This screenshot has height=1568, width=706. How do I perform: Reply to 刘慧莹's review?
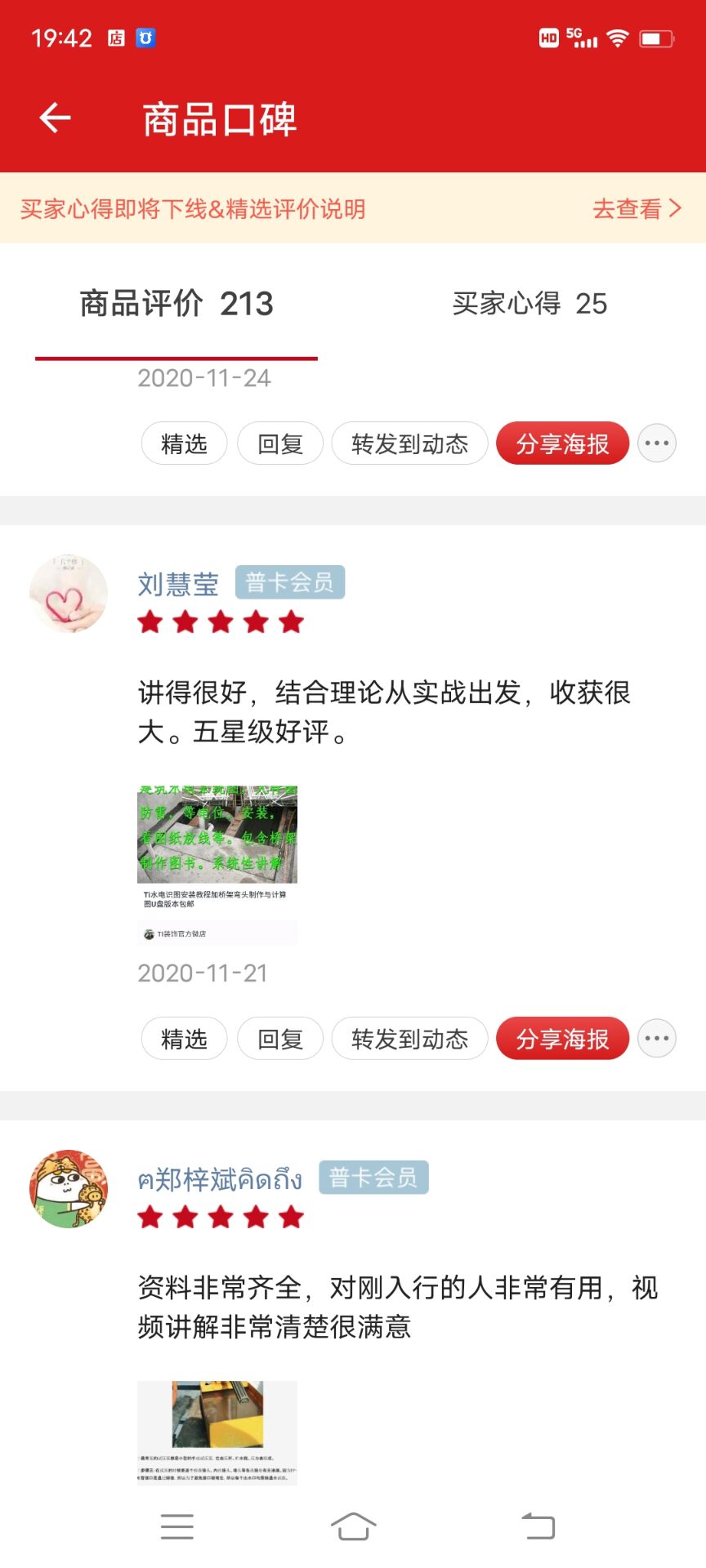(280, 1040)
